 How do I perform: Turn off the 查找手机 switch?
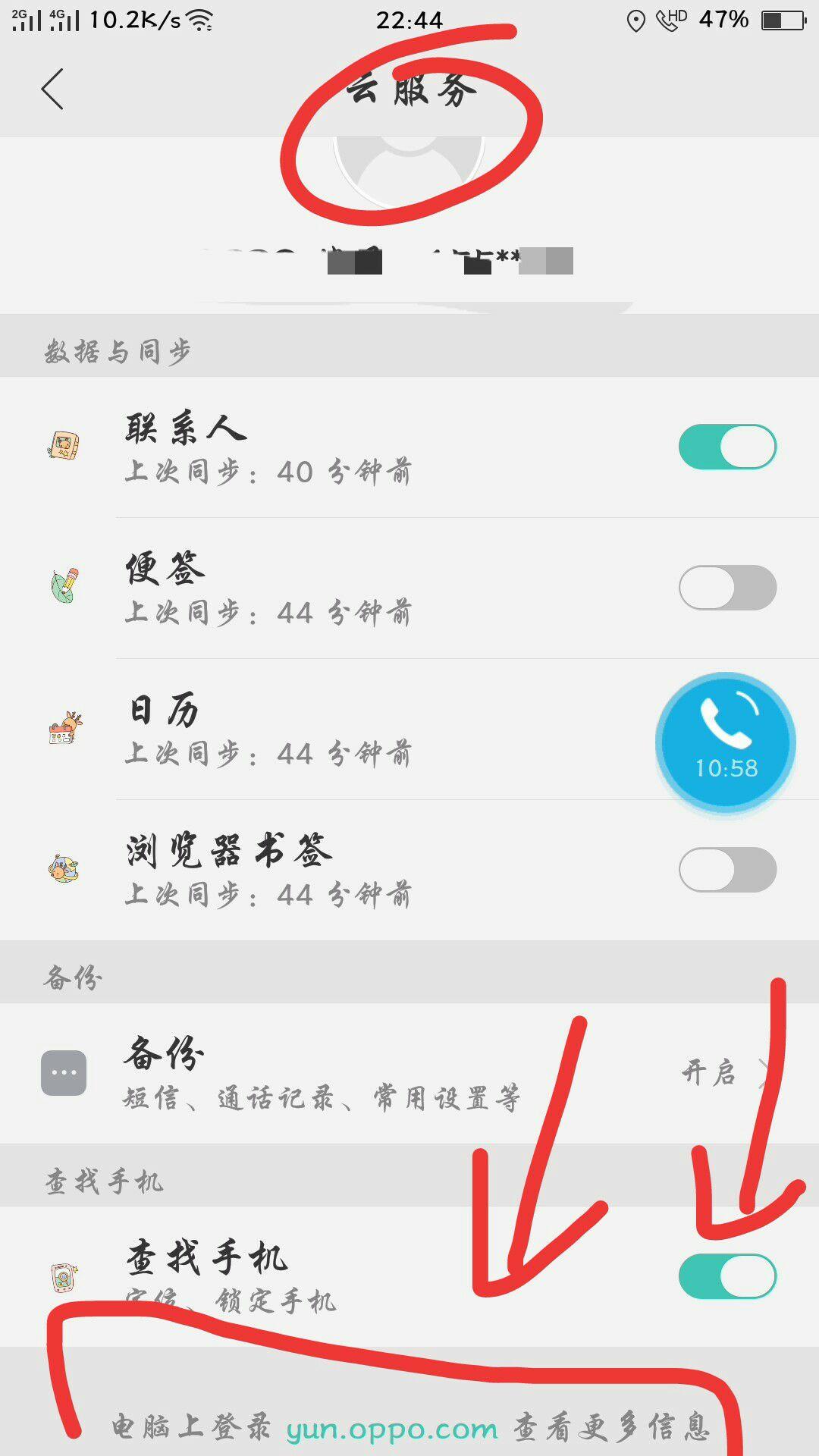coord(726,1276)
